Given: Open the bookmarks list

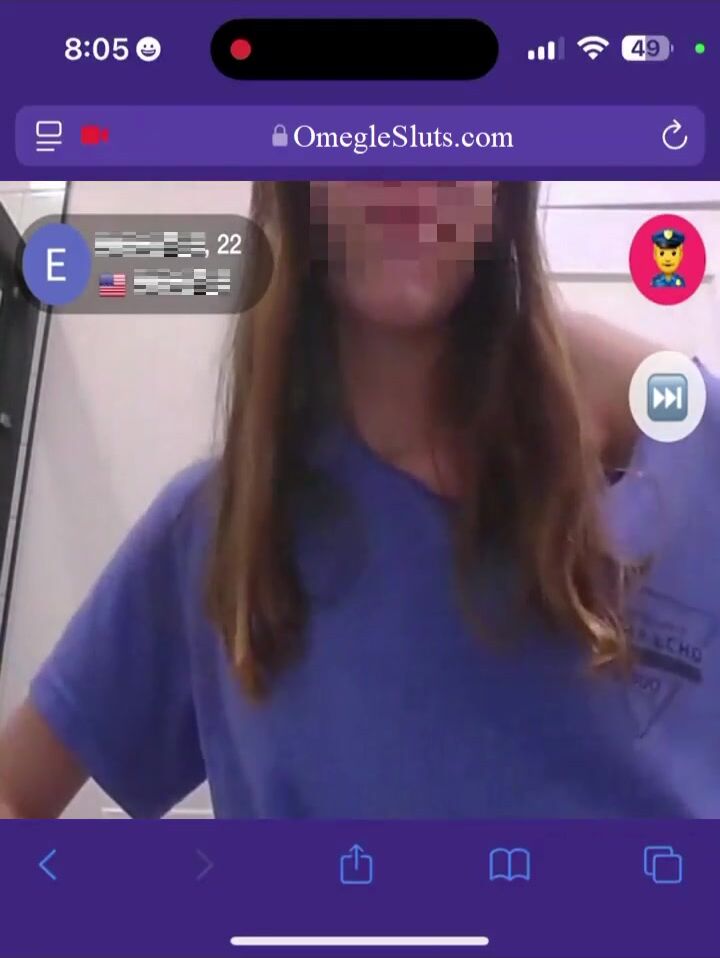Looking at the screenshot, I should 509,864.
